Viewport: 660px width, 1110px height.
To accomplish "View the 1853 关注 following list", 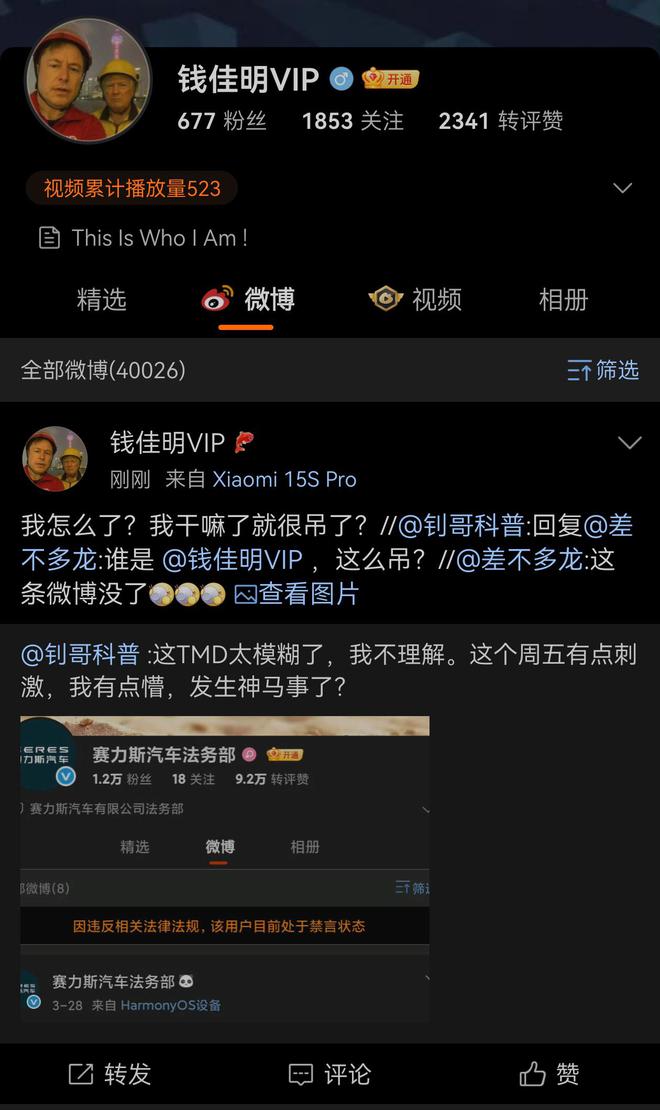I will point(353,121).
